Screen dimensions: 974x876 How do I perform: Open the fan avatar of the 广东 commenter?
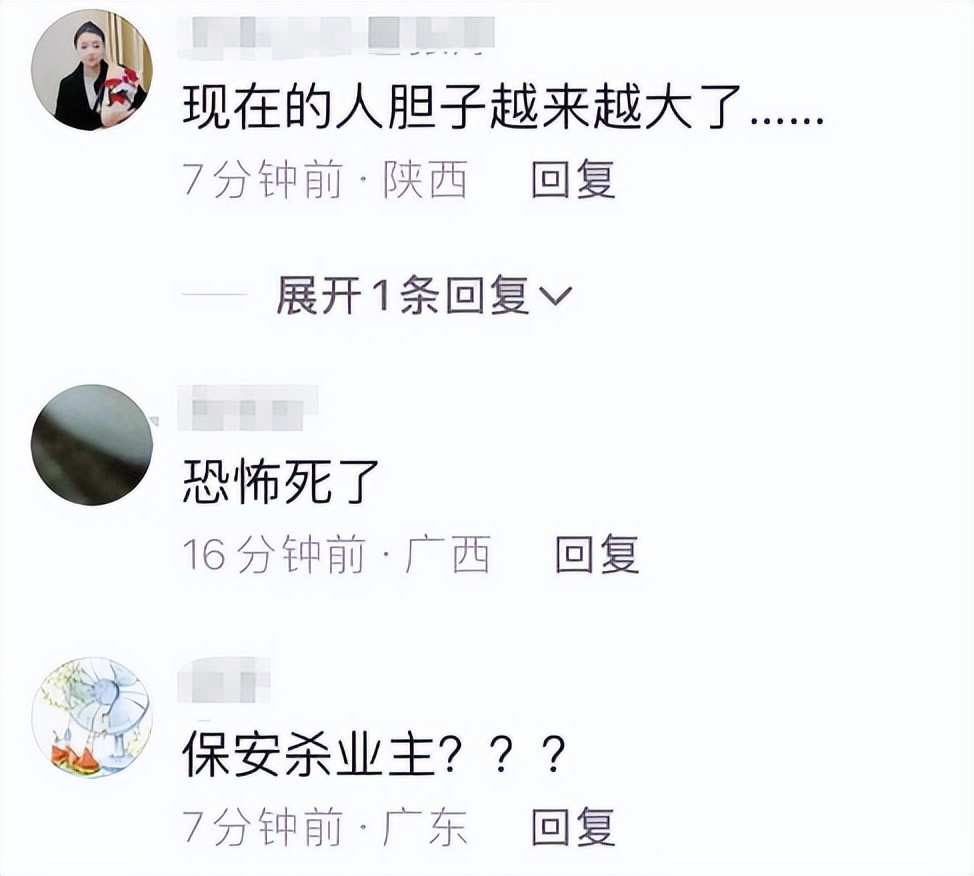tap(91, 718)
